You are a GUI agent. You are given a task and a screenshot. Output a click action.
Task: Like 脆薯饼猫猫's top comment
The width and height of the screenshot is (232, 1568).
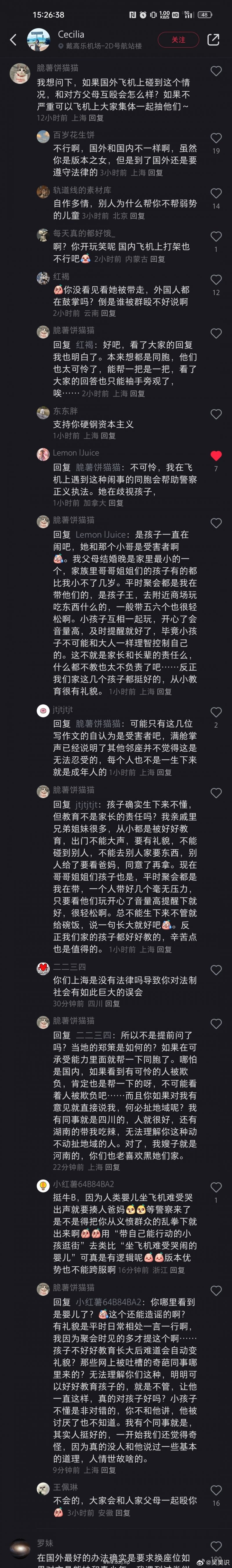[215, 71]
